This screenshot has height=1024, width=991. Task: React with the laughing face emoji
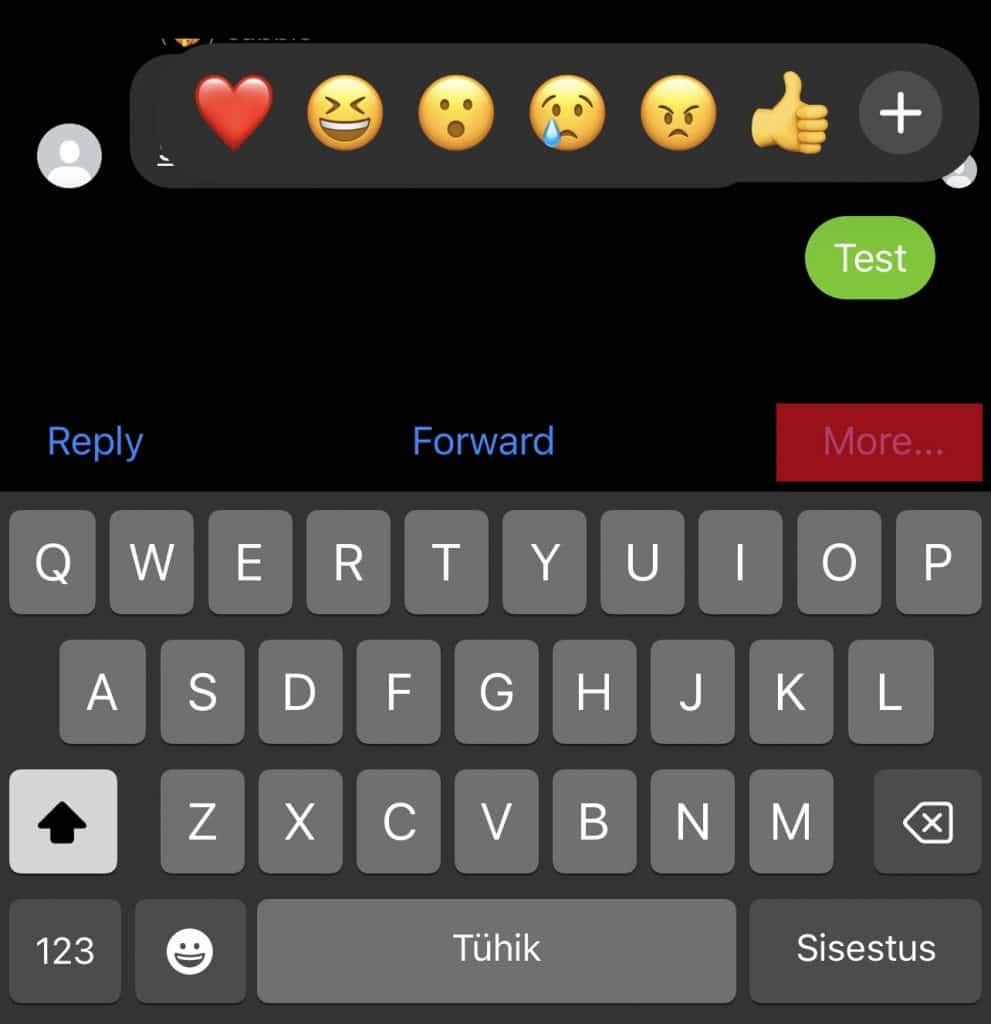tap(344, 113)
